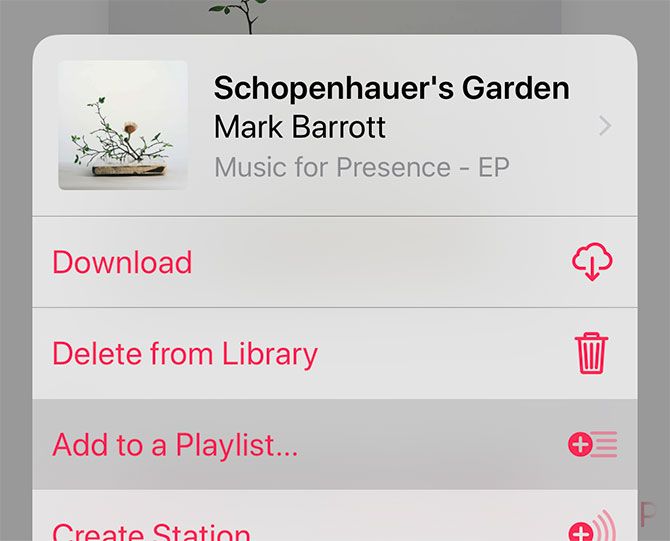The image size is (670, 541).
Task: Tap Create Station
Action: (x=150, y=528)
